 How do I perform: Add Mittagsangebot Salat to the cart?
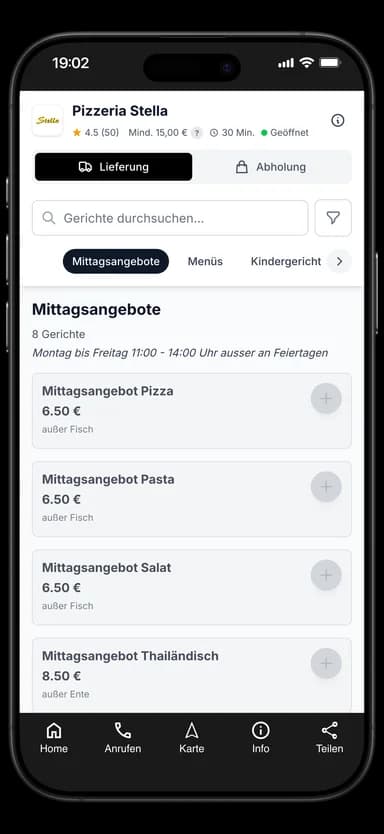tap(326, 575)
